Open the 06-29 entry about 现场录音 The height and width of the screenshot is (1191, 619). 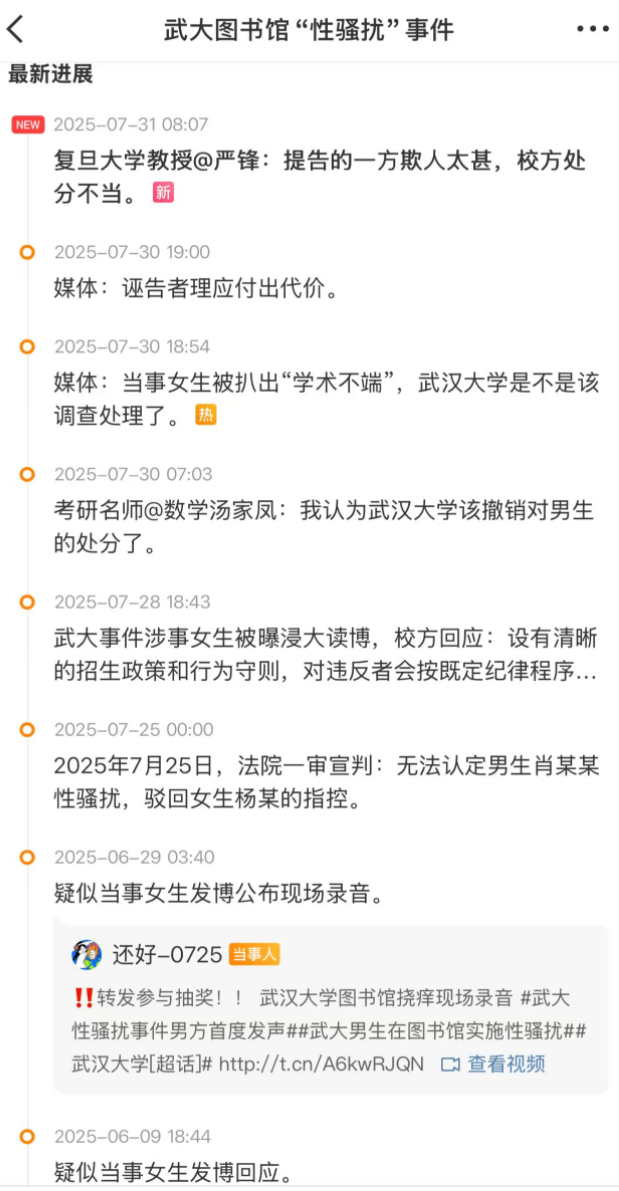218,894
